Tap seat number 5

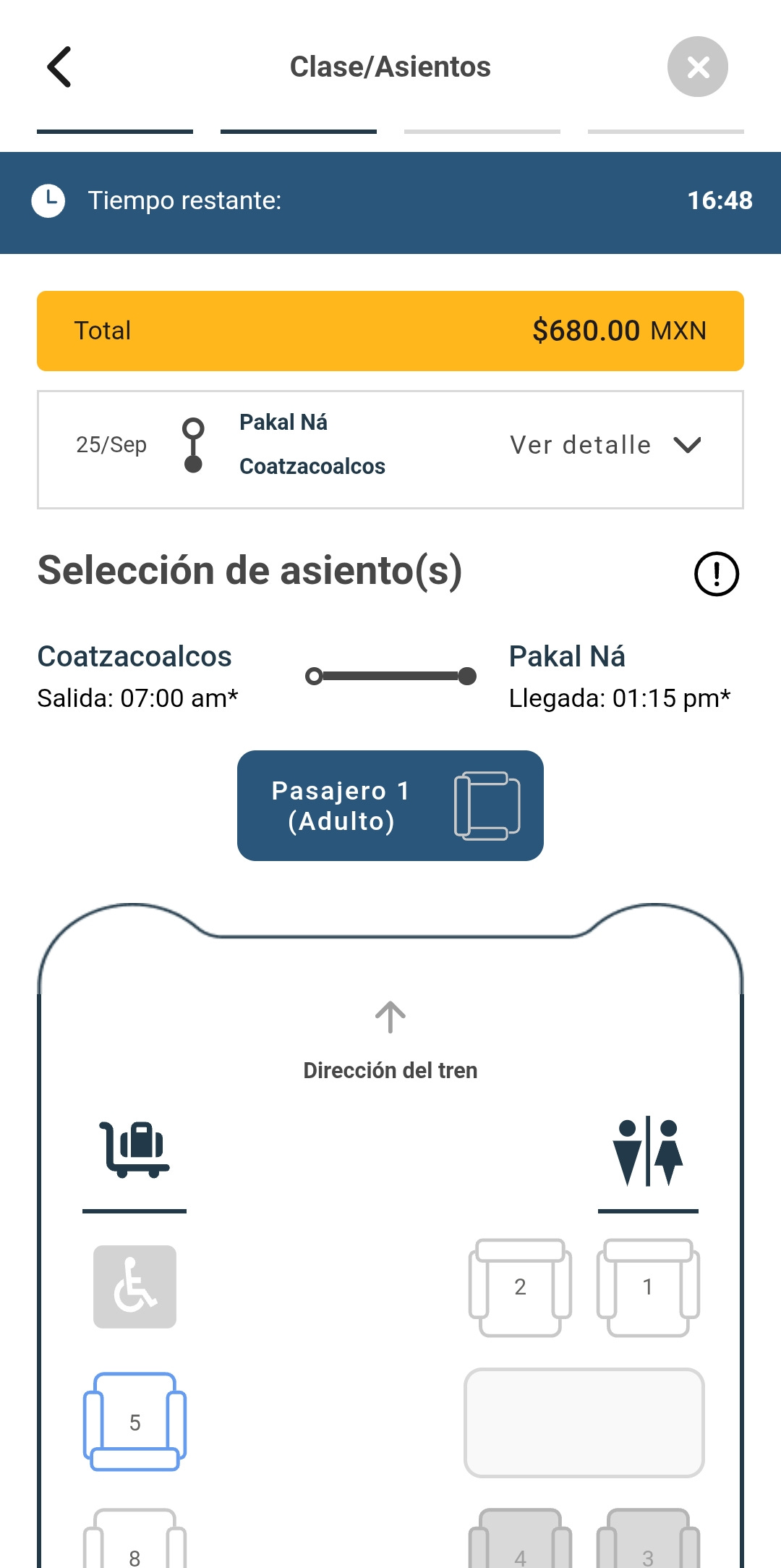[135, 1422]
